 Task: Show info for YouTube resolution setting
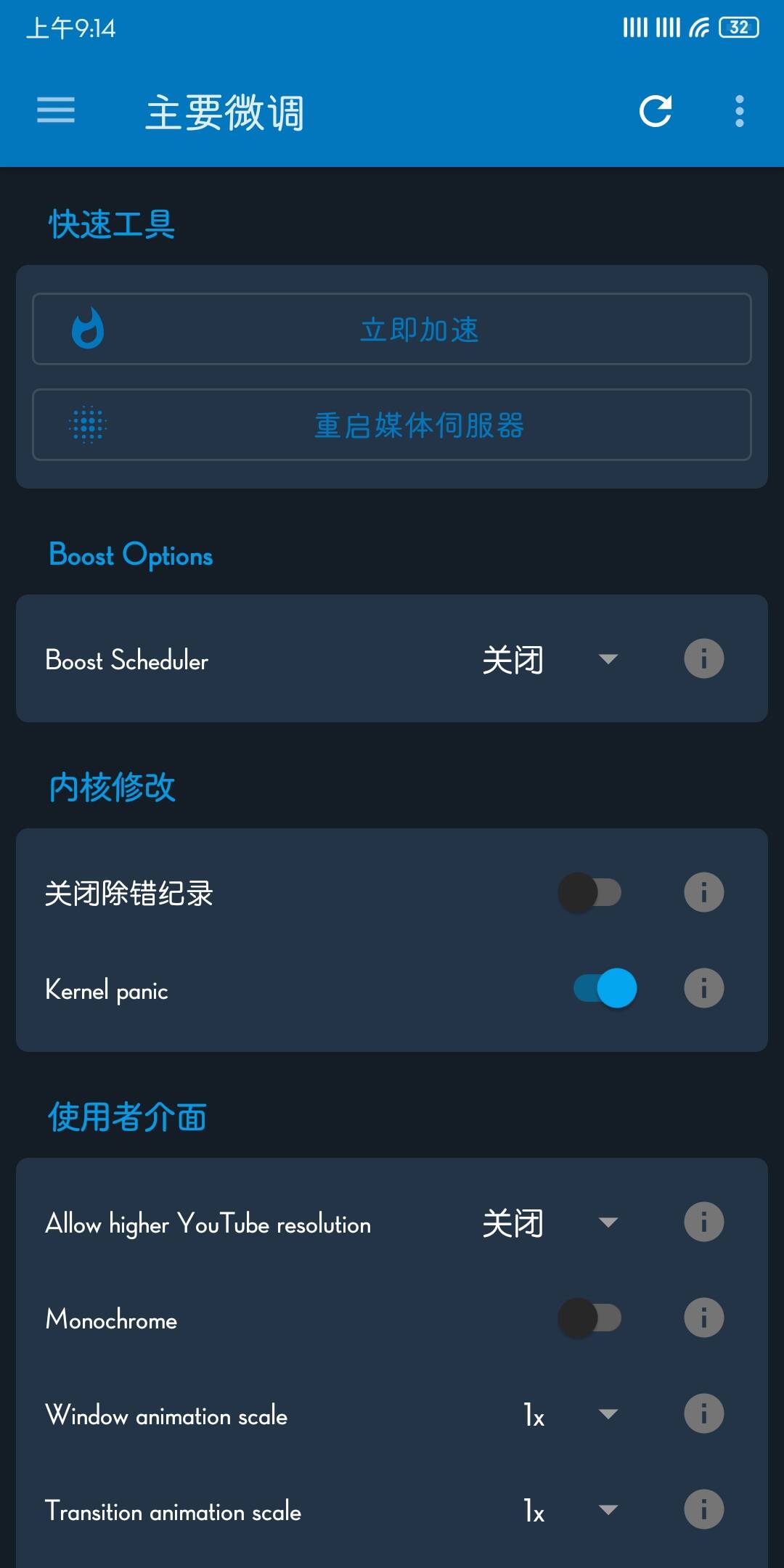click(x=703, y=1222)
